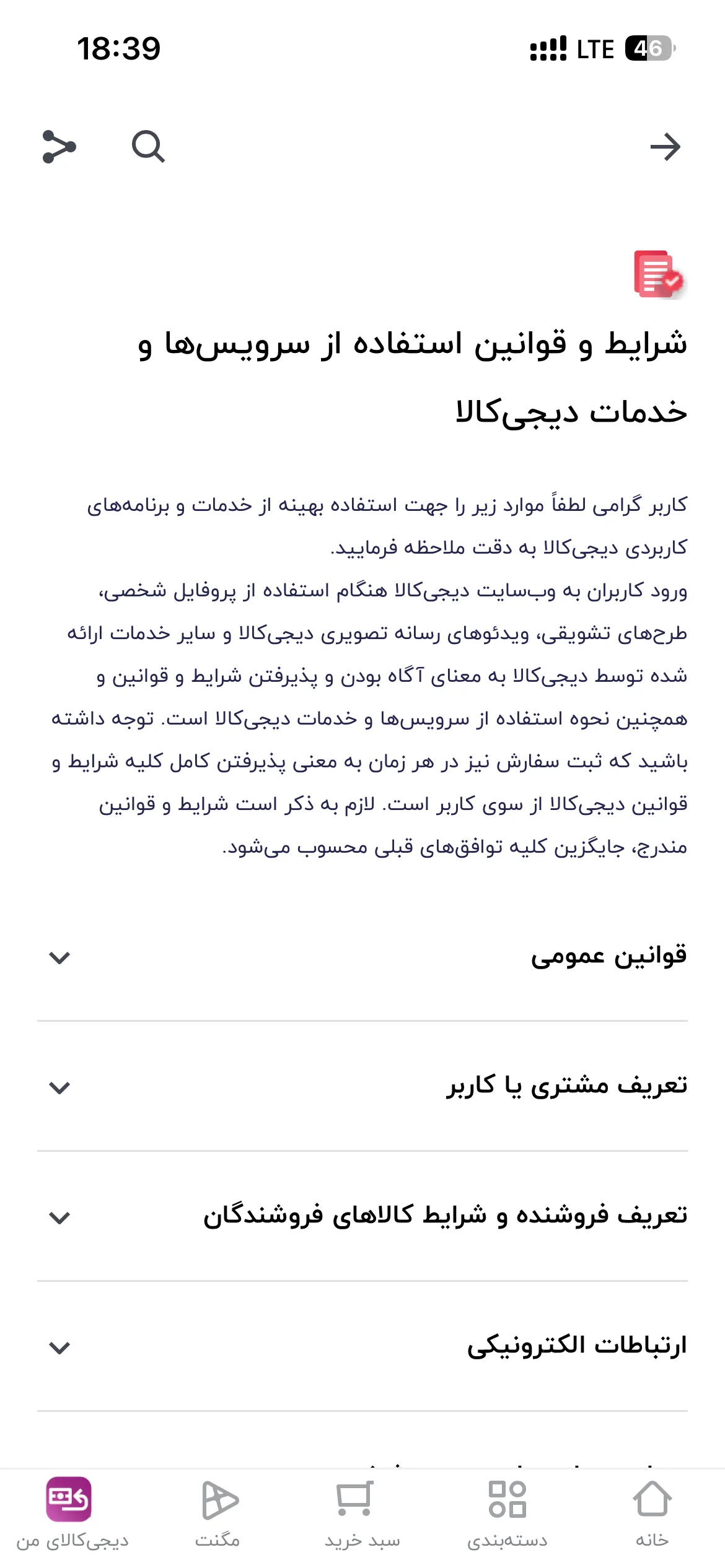This screenshot has height=1568, width=725.
Task: Expand the ارتباطات الکترونیکی section
Action: (362, 1346)
